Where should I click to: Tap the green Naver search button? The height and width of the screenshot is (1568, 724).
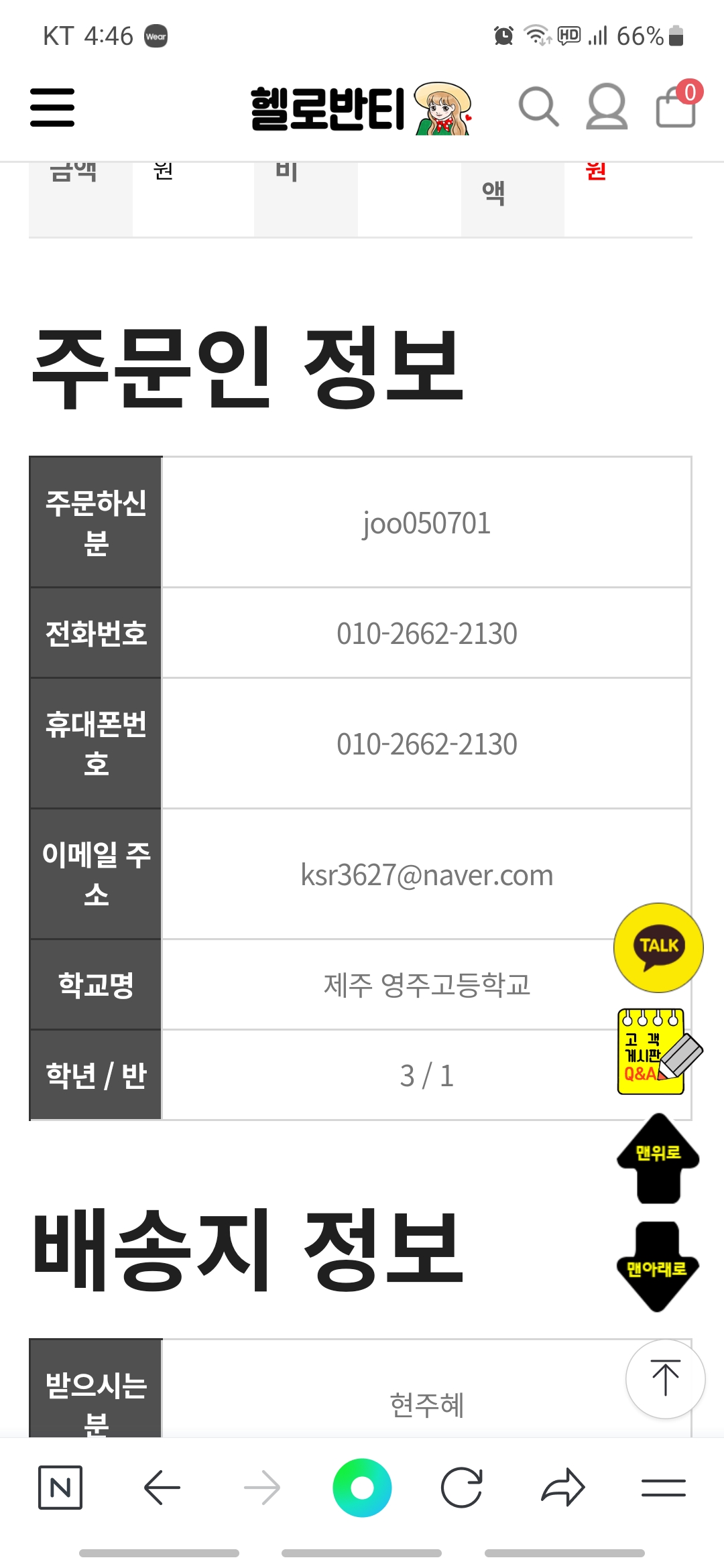pyautogui.click(x=362, y=1488)
